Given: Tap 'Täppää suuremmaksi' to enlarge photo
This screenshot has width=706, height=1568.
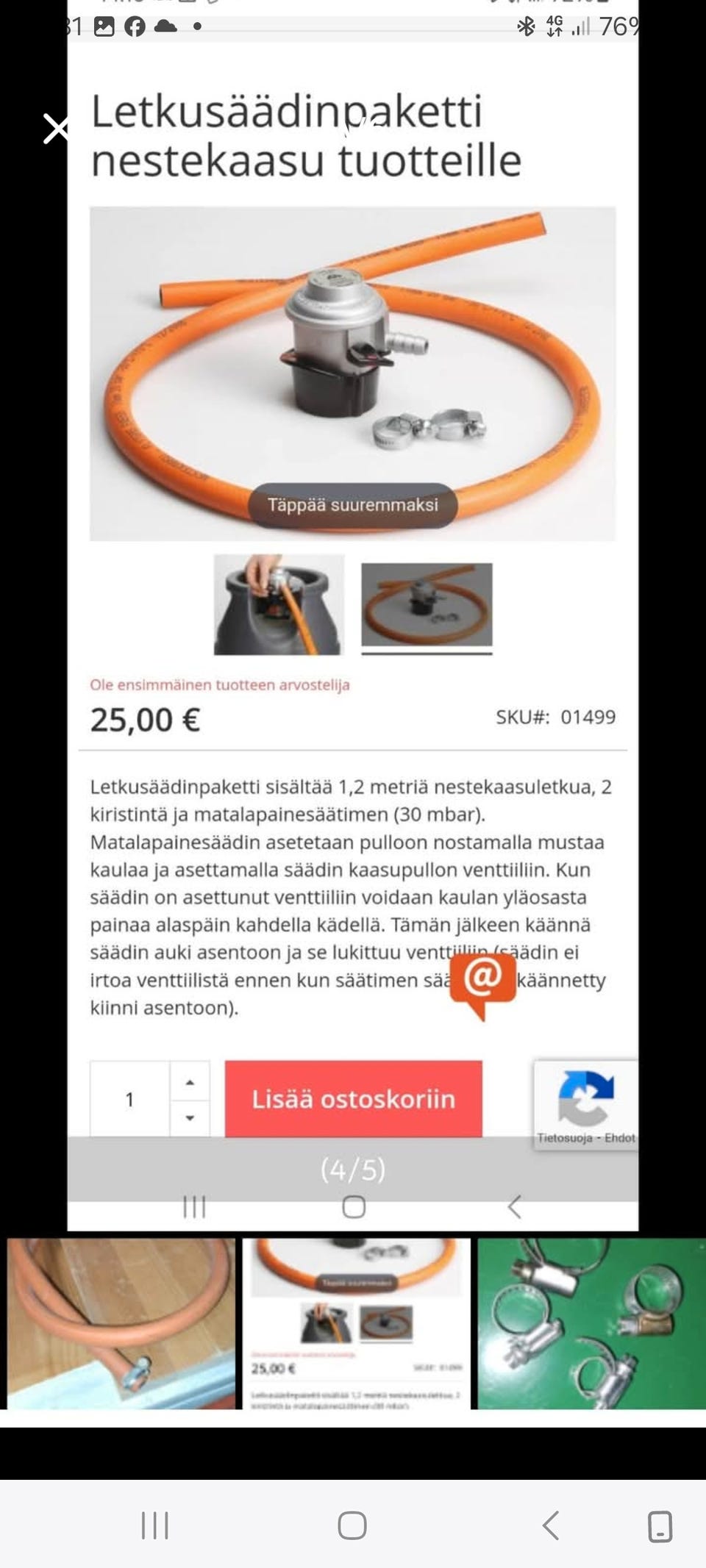Looking at the screenshot, I should 353,505.
